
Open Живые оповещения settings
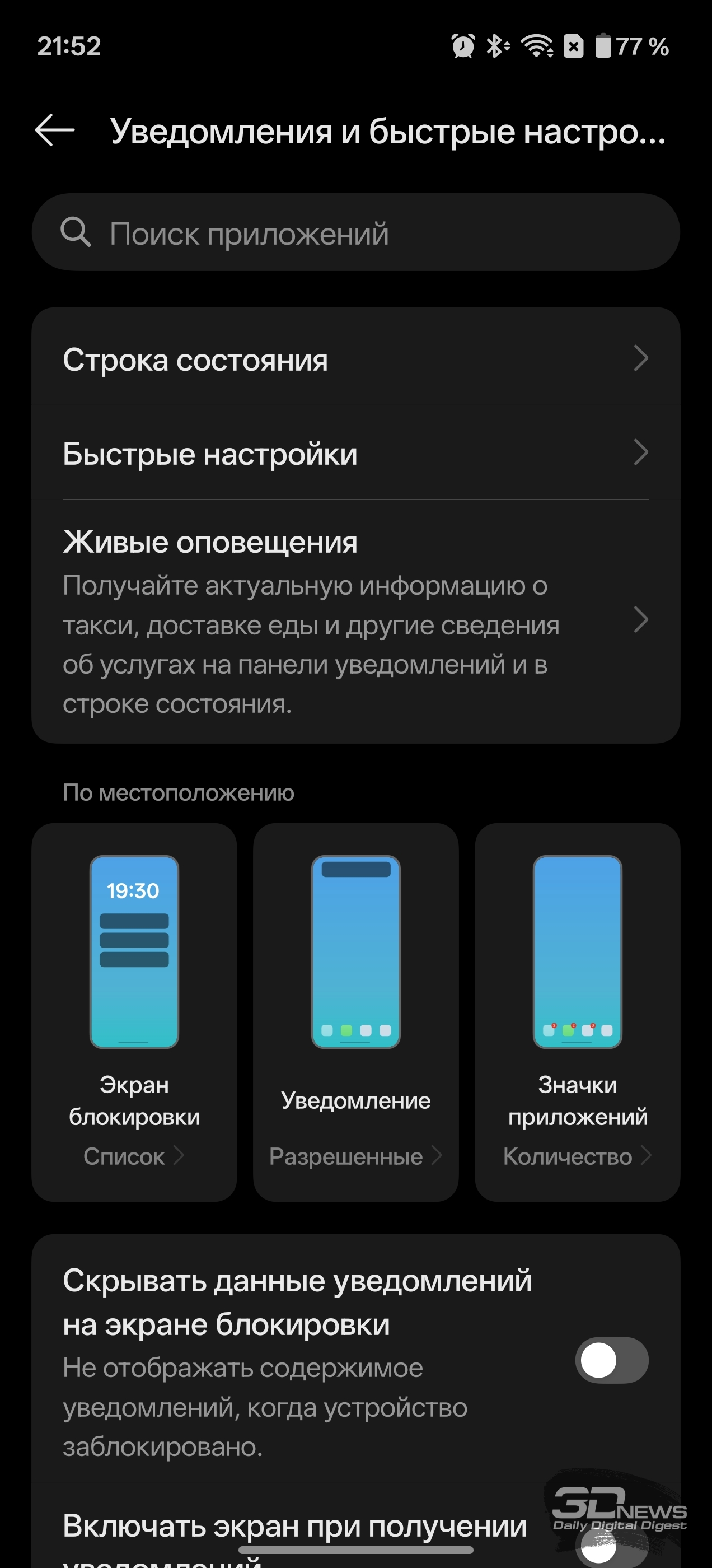tap(355, 621)
